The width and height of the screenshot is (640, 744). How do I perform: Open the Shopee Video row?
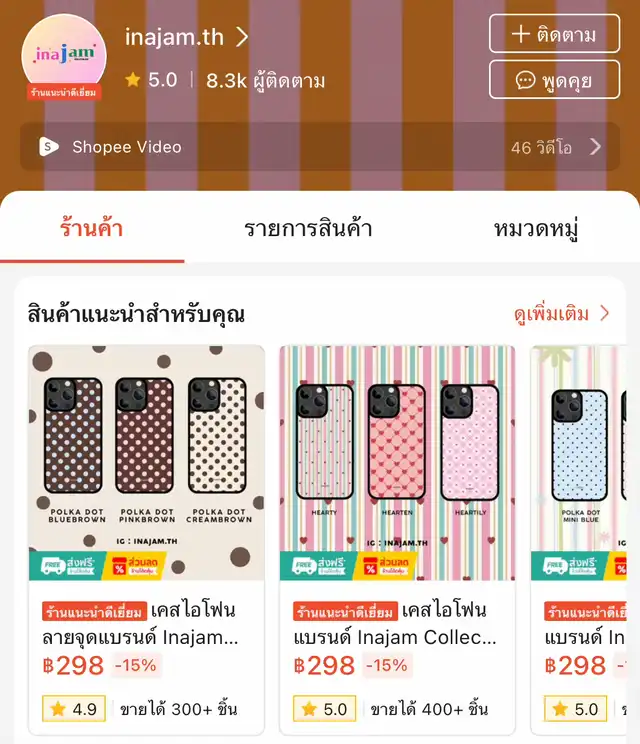[x=320, y=147]
